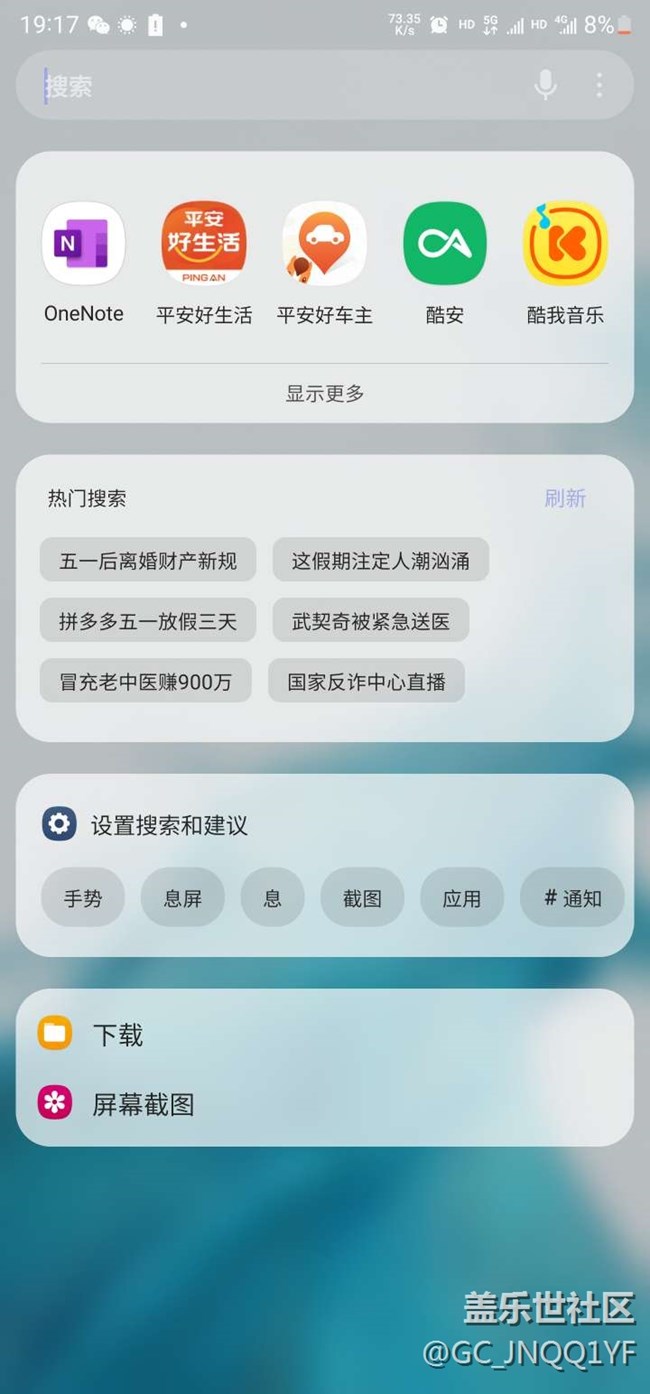Tap the # 通知 suggestion chip

point(572,898)
